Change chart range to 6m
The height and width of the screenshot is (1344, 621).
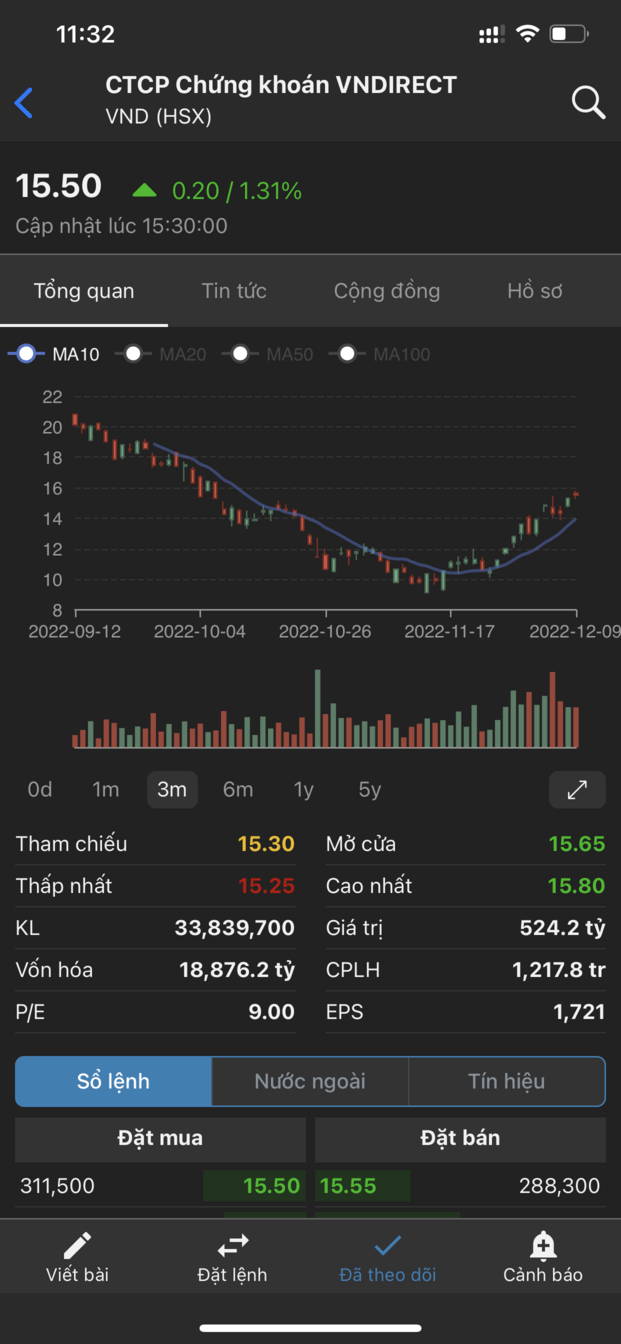click(238, 790)
